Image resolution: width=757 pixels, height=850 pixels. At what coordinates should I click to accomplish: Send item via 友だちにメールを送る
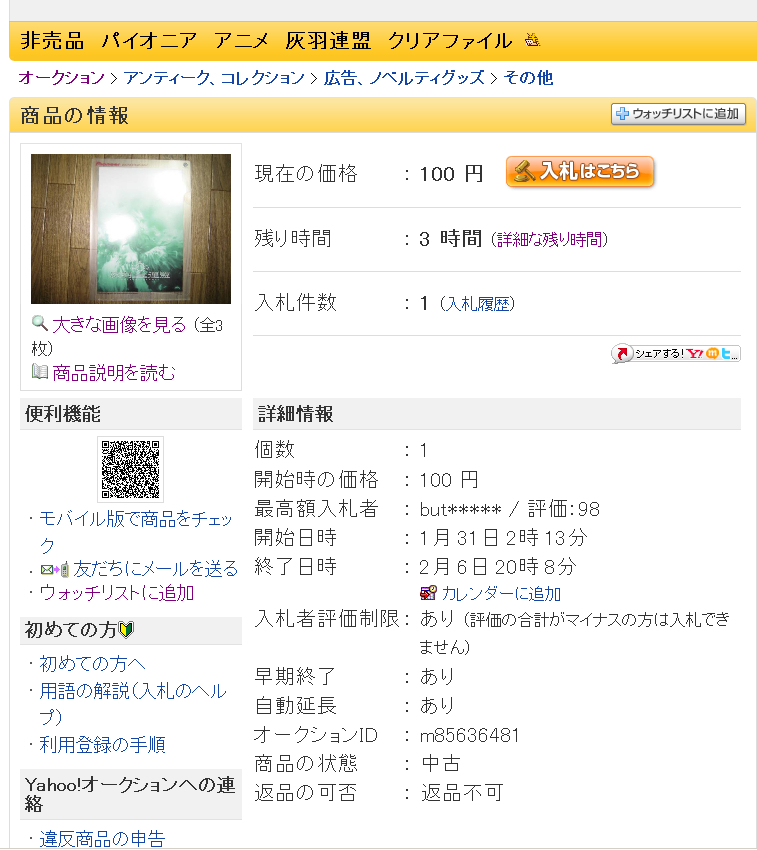155,569
